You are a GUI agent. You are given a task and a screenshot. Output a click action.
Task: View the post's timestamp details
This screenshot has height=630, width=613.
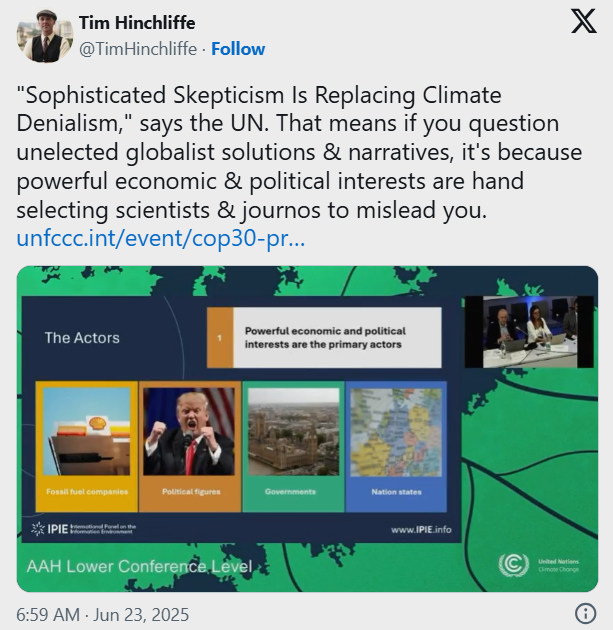coord(103,614)
